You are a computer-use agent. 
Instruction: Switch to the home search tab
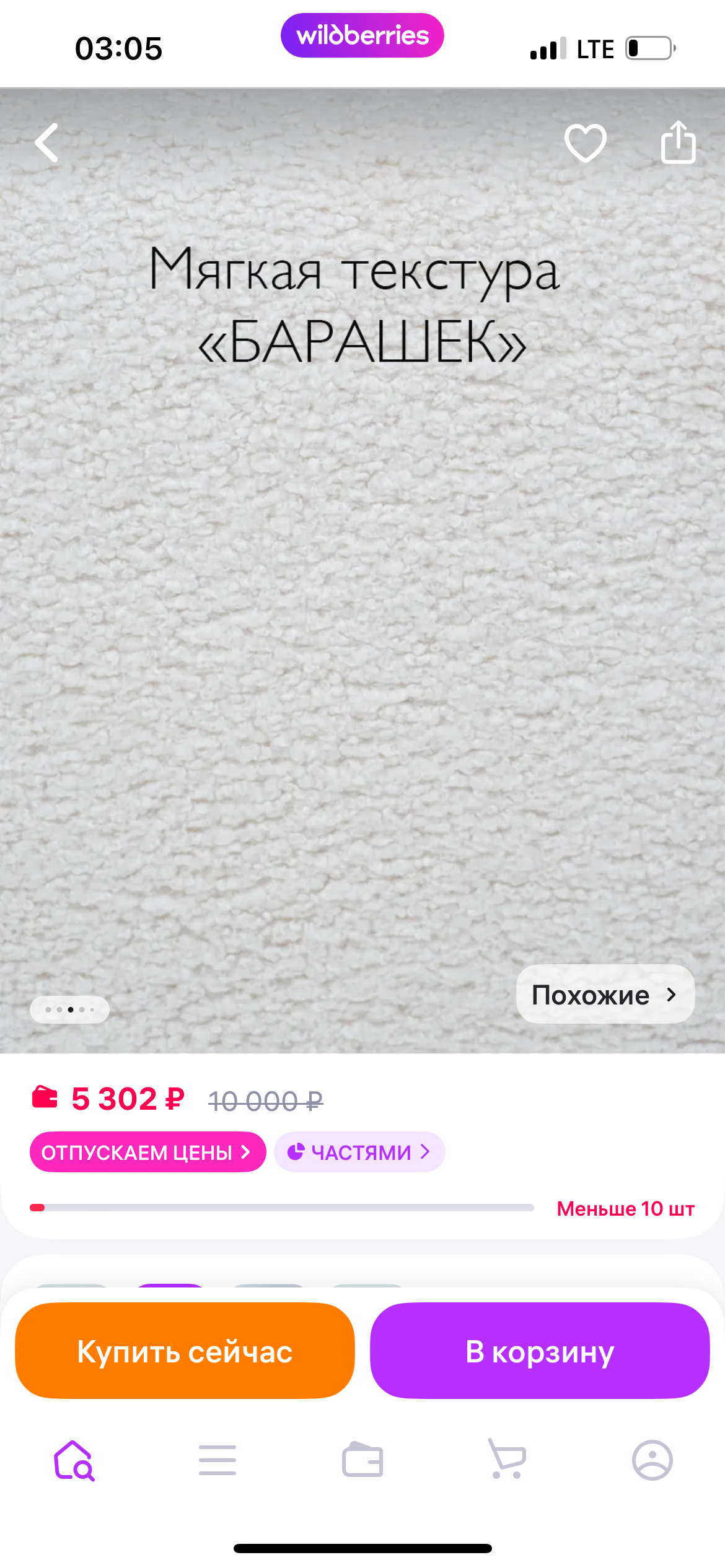74,1460
